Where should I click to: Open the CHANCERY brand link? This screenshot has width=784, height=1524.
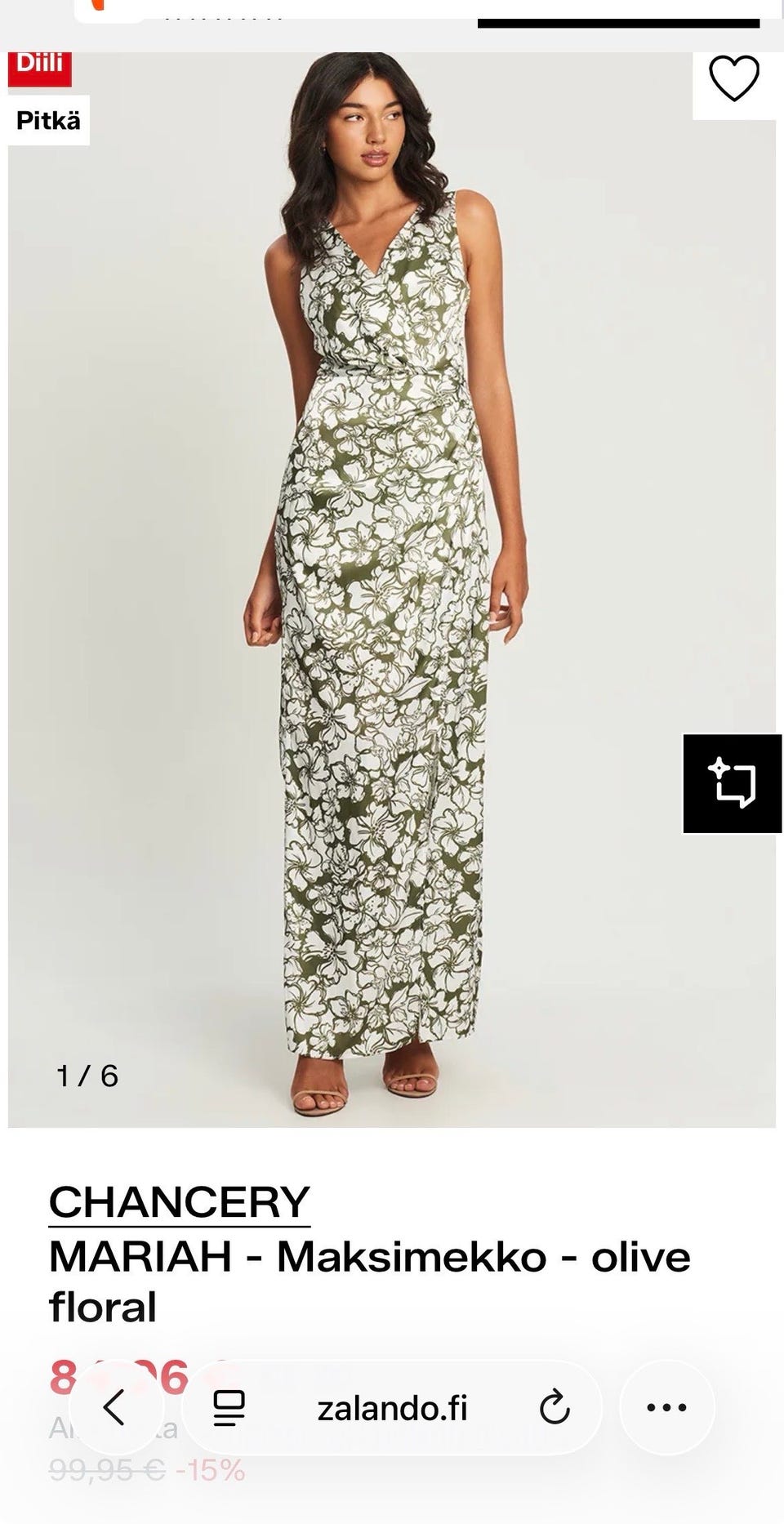point(180,1202)
